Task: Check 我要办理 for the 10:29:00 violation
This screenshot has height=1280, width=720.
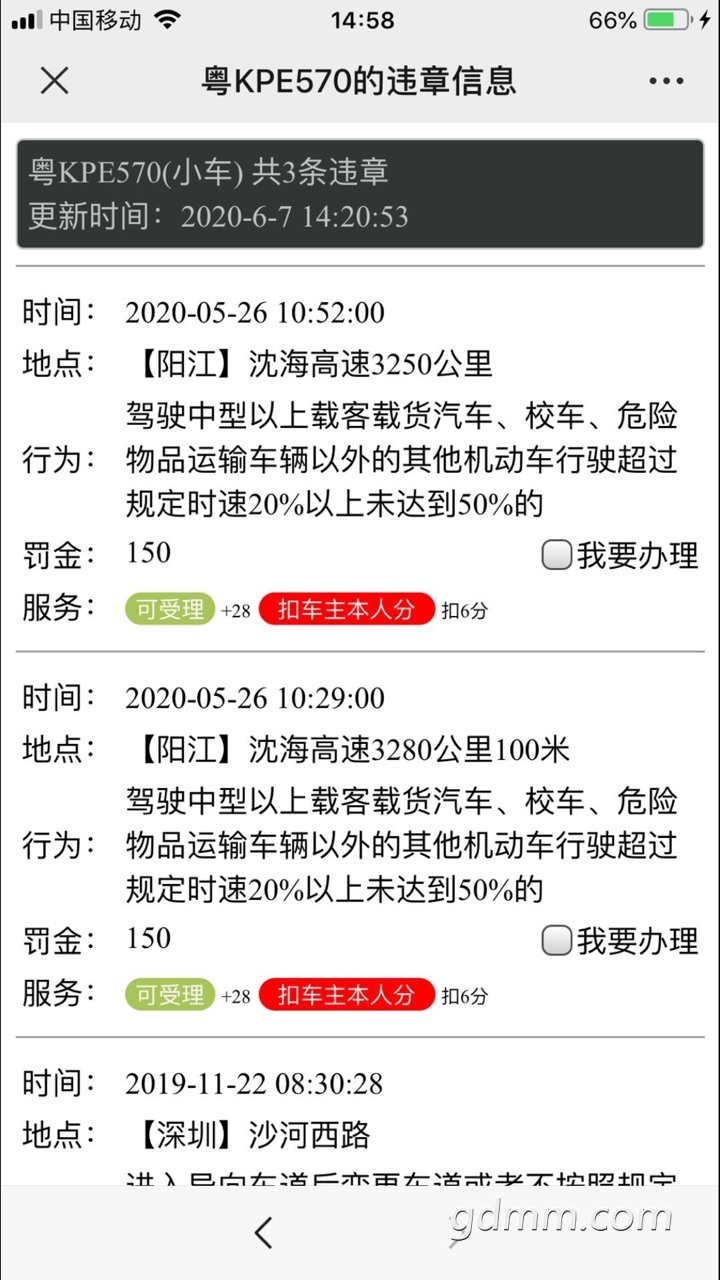Action: (557, 941)
